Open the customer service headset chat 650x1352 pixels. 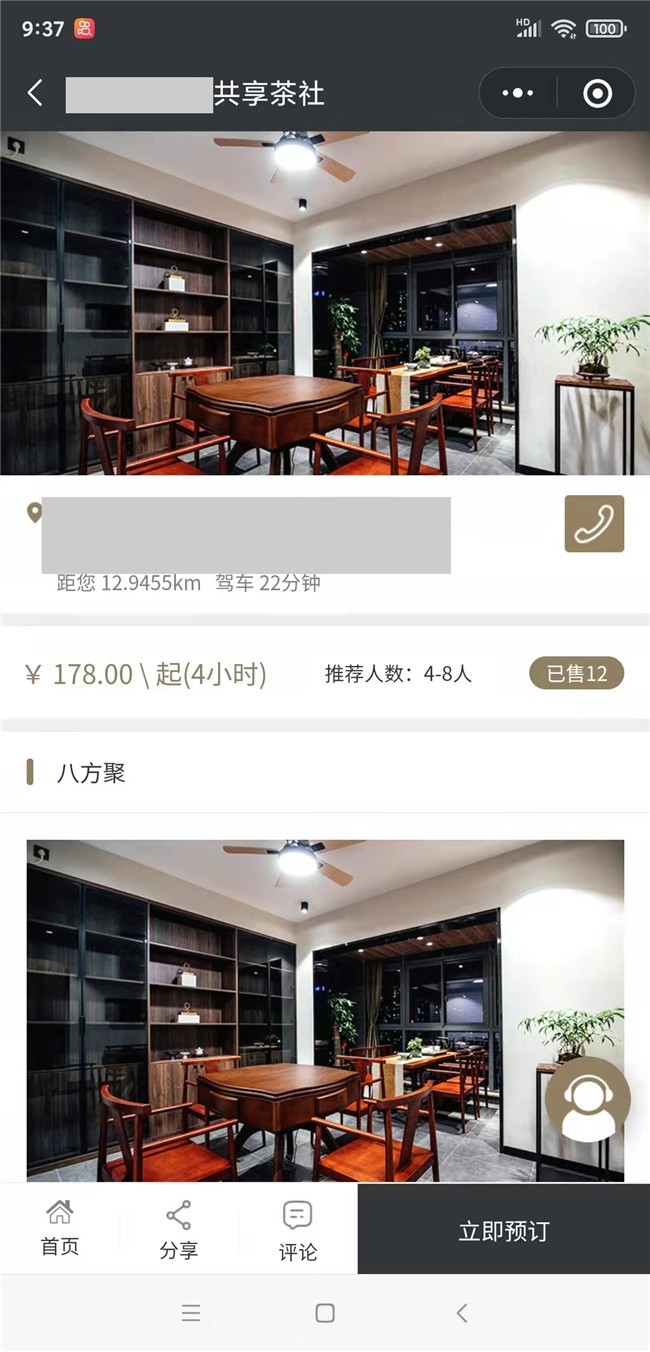[x=588, y=1100]
